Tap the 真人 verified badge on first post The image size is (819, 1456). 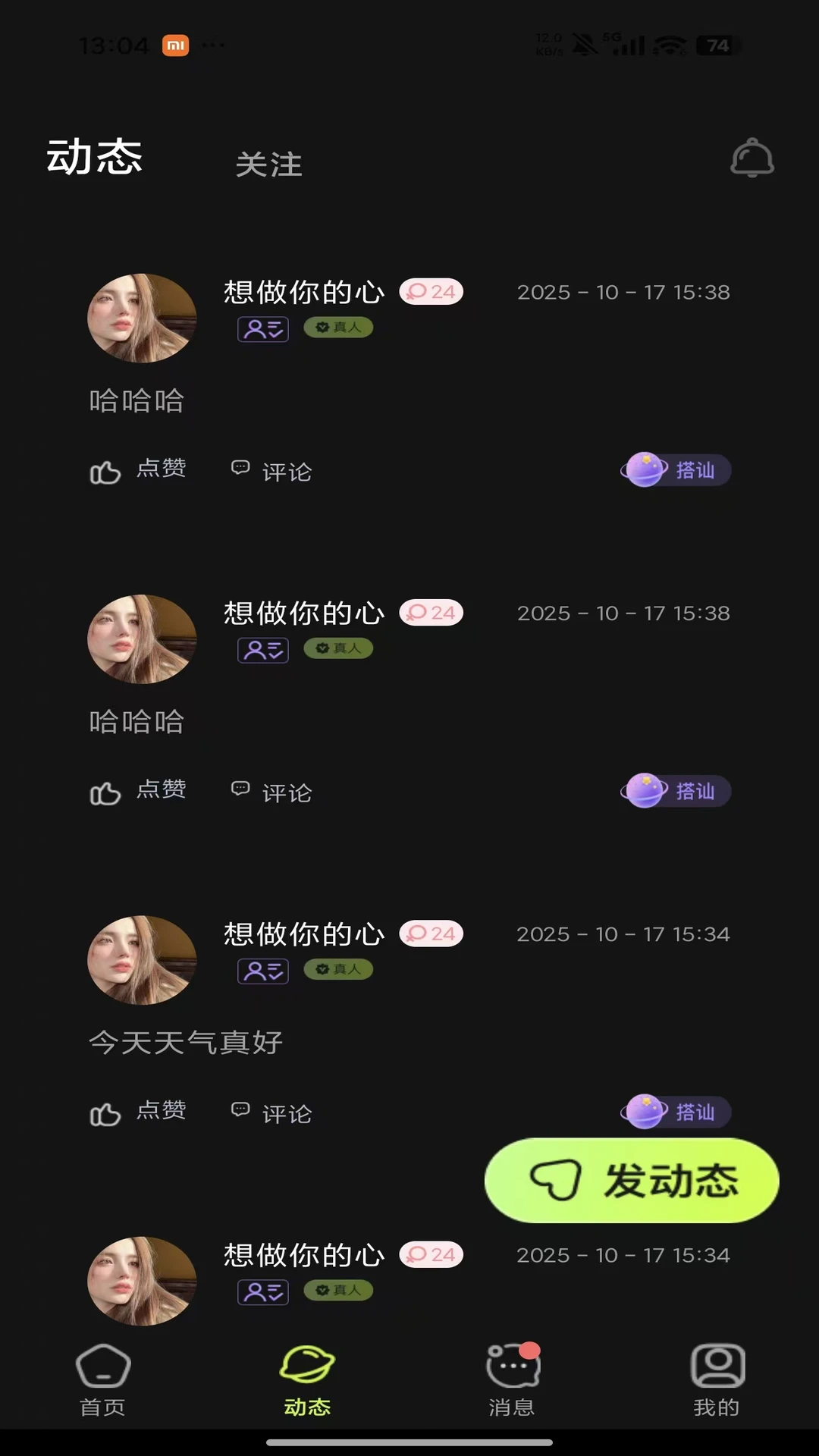click(x=338, y=327)
